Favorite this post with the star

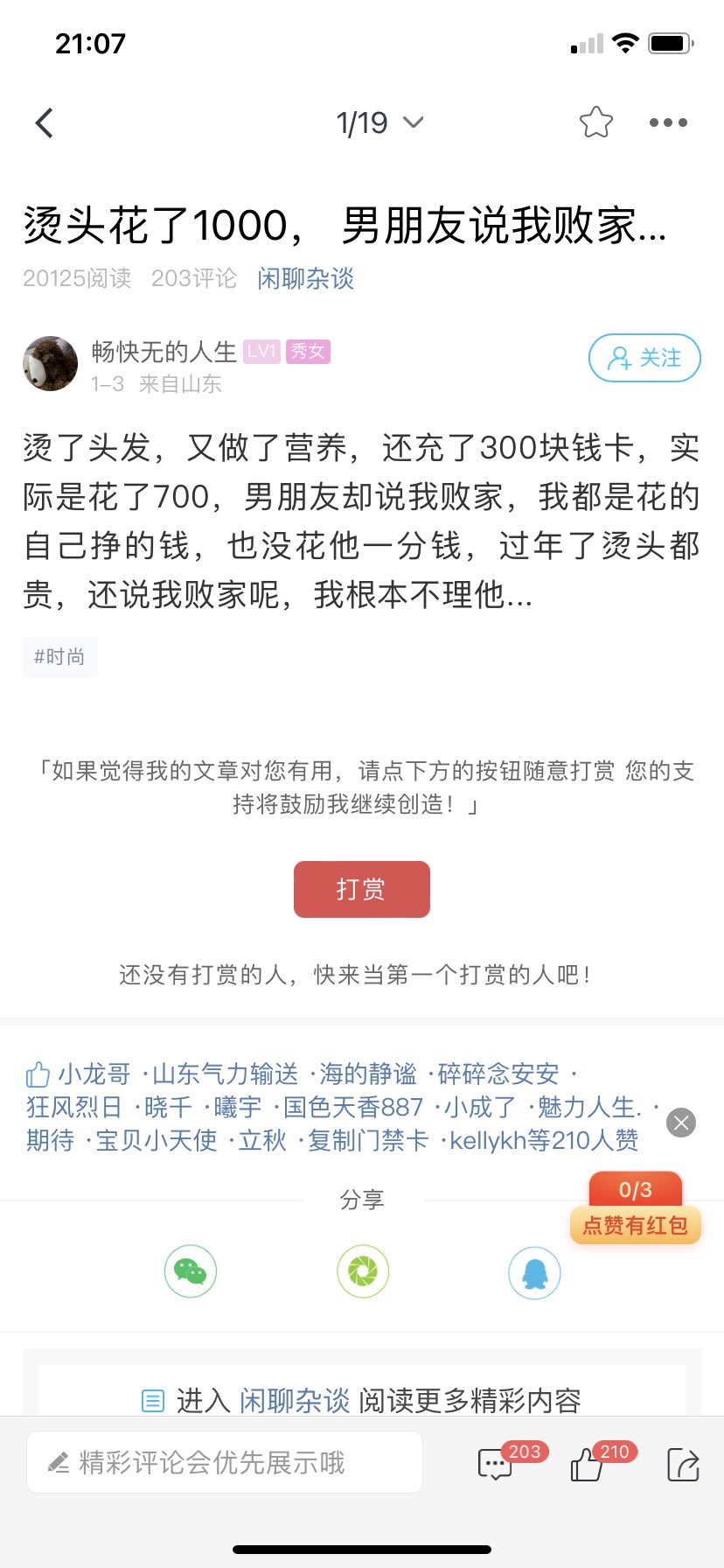pos(595,122)
